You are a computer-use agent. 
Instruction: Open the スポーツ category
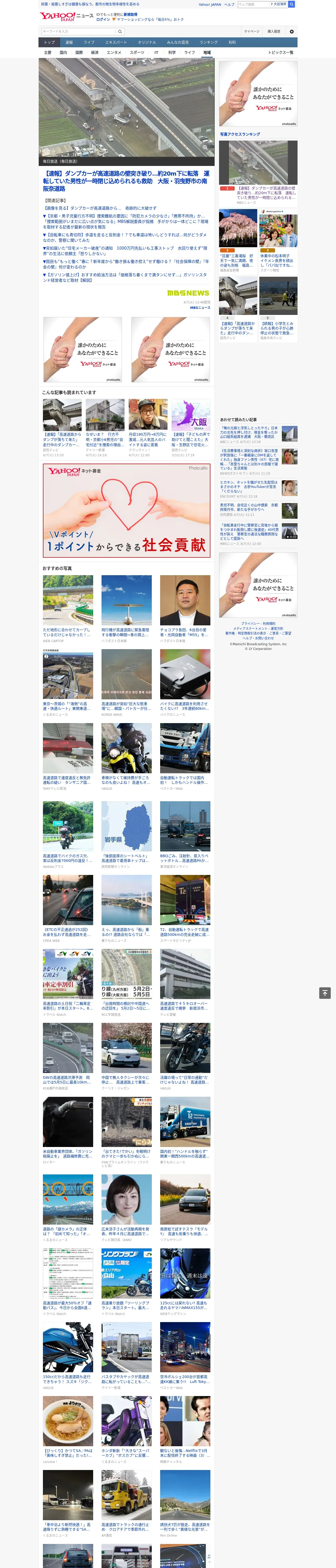(137, 52)
